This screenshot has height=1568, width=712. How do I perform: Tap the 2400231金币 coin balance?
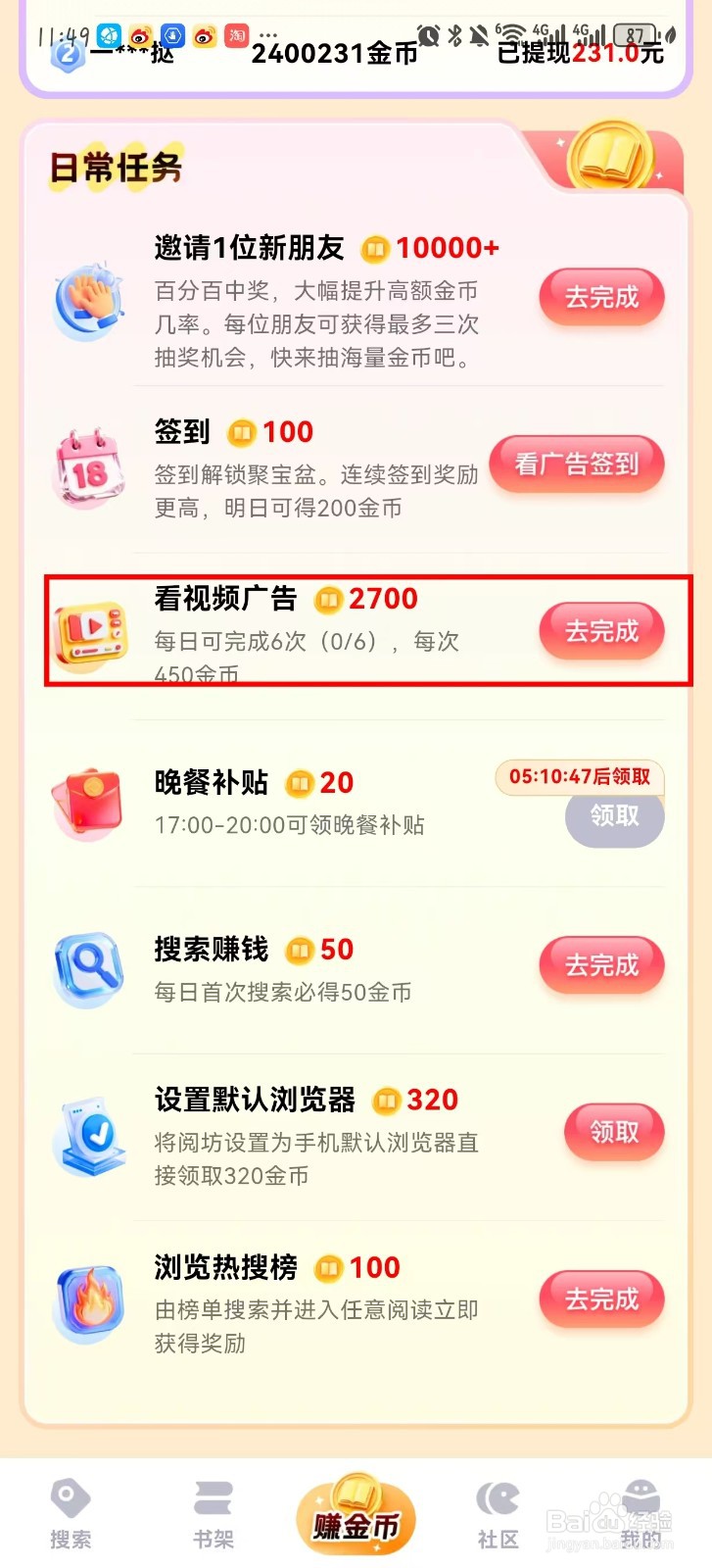tap(338, 55)
